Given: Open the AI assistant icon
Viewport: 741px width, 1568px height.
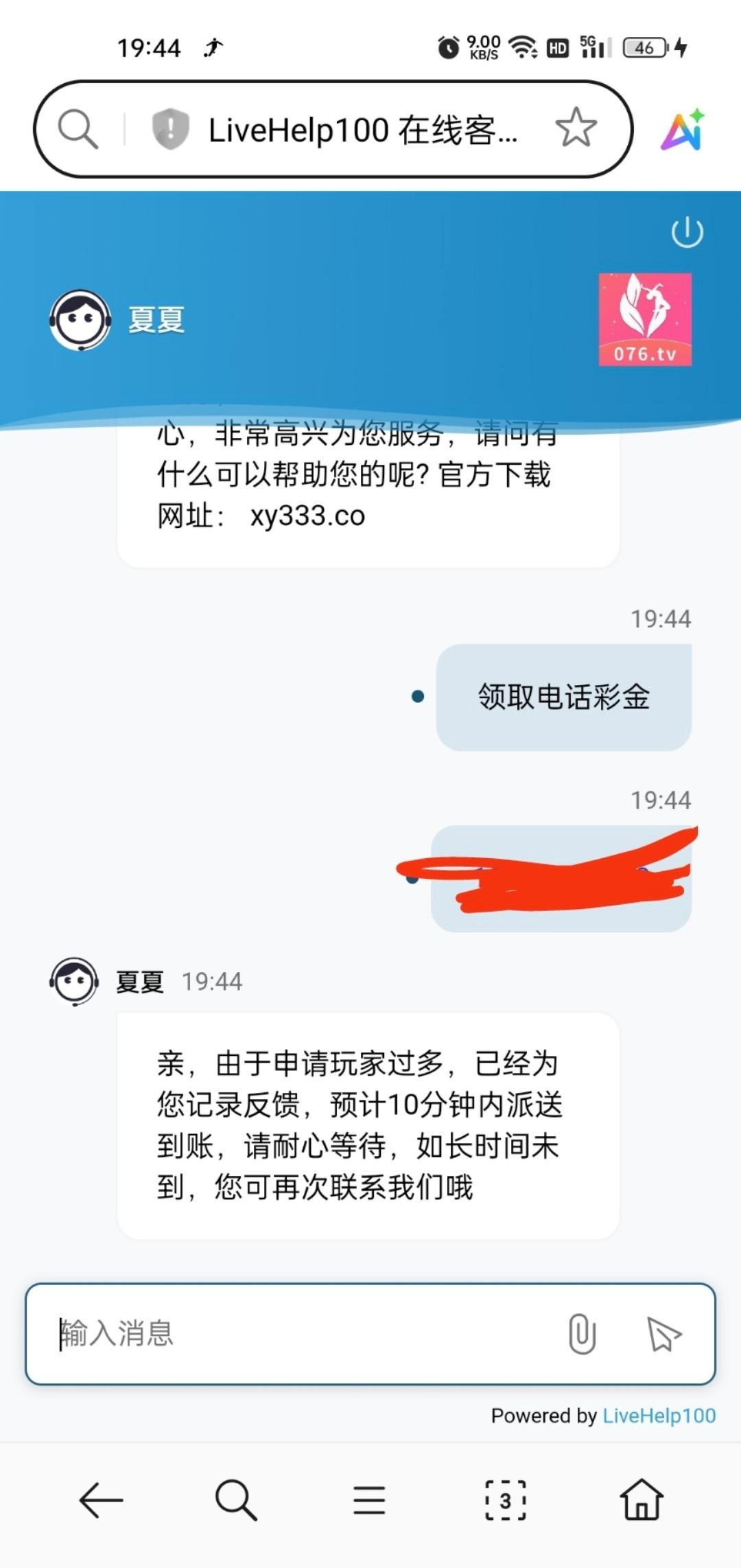Looking at the screenshot, I should click(x=683, y=130).
